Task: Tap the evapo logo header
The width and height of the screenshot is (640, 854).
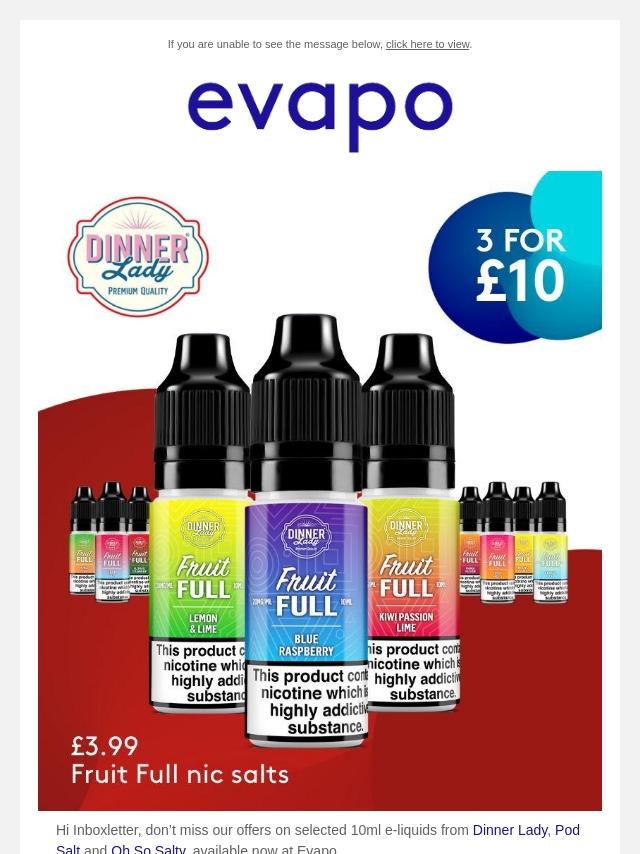Action: click(320, 115)
